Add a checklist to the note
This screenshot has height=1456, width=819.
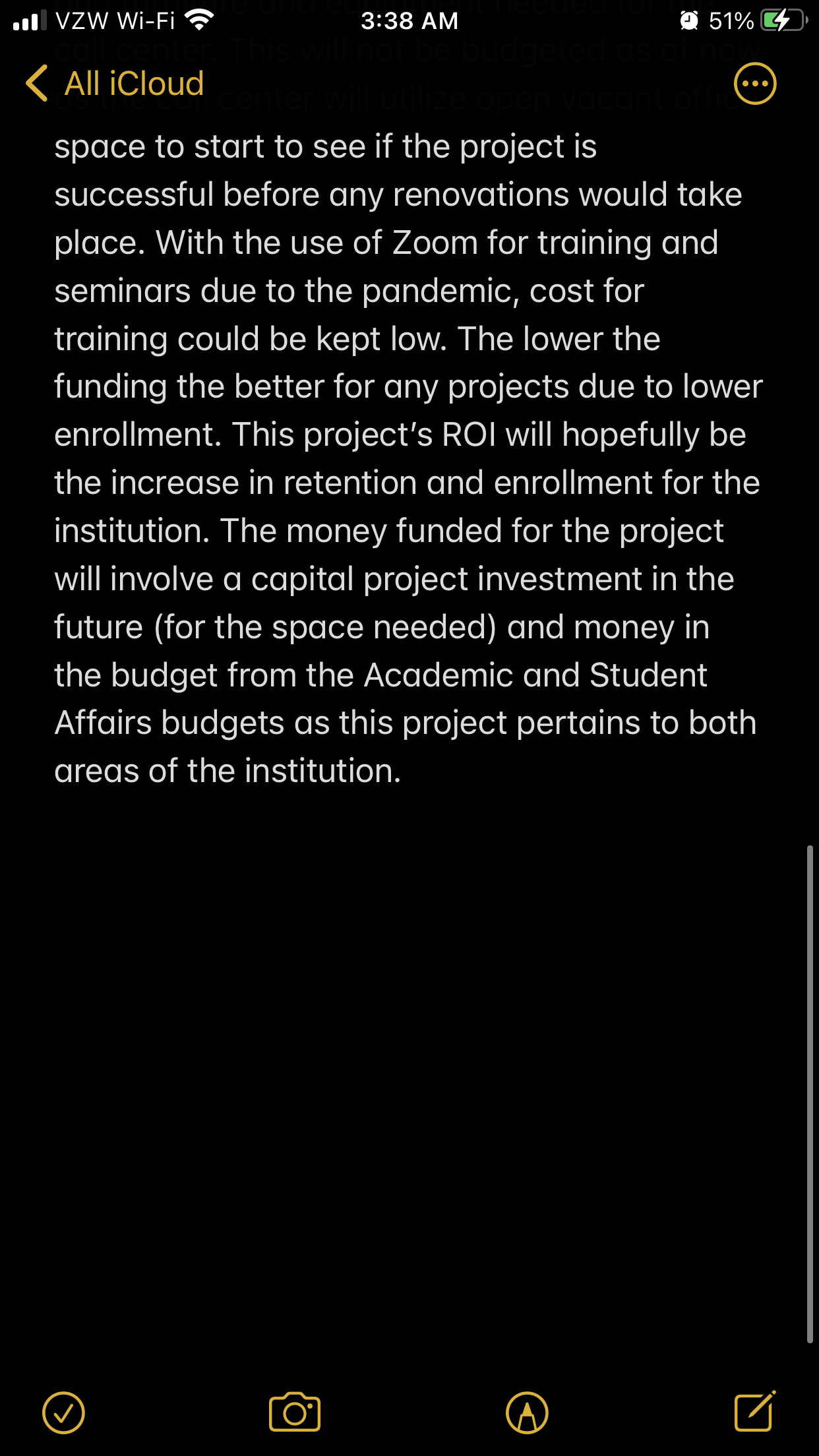[x=64, y=1412]
